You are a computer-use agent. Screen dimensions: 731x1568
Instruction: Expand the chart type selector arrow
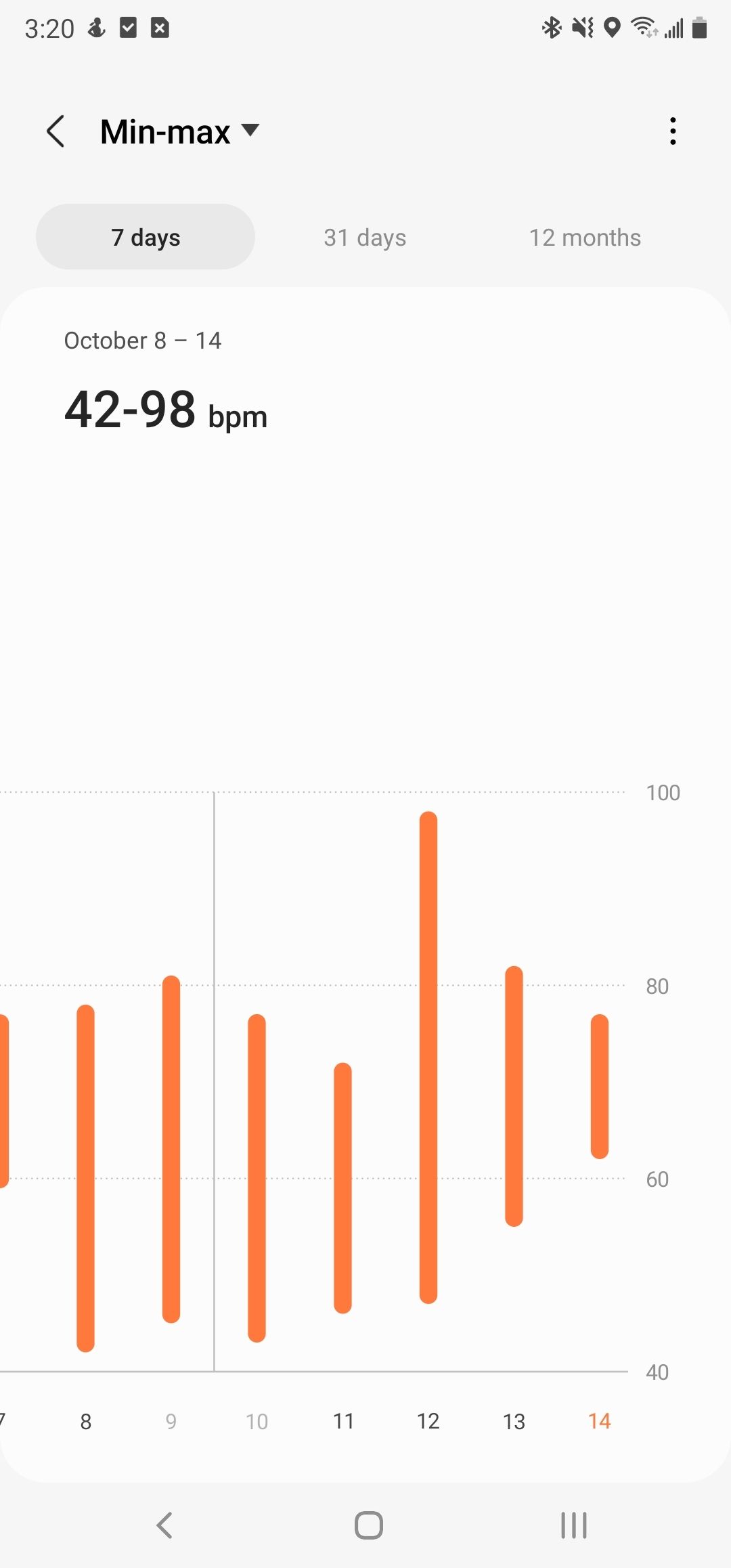pyautogui.click(x=249, y=131)
